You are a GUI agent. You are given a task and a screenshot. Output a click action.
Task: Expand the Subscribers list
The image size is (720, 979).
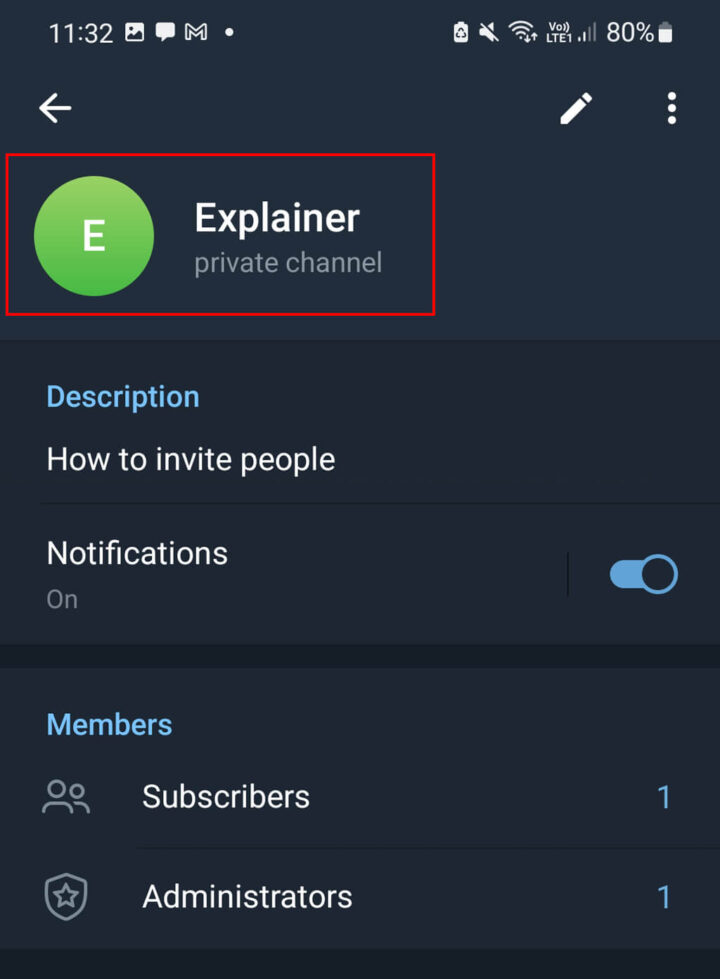226,796
